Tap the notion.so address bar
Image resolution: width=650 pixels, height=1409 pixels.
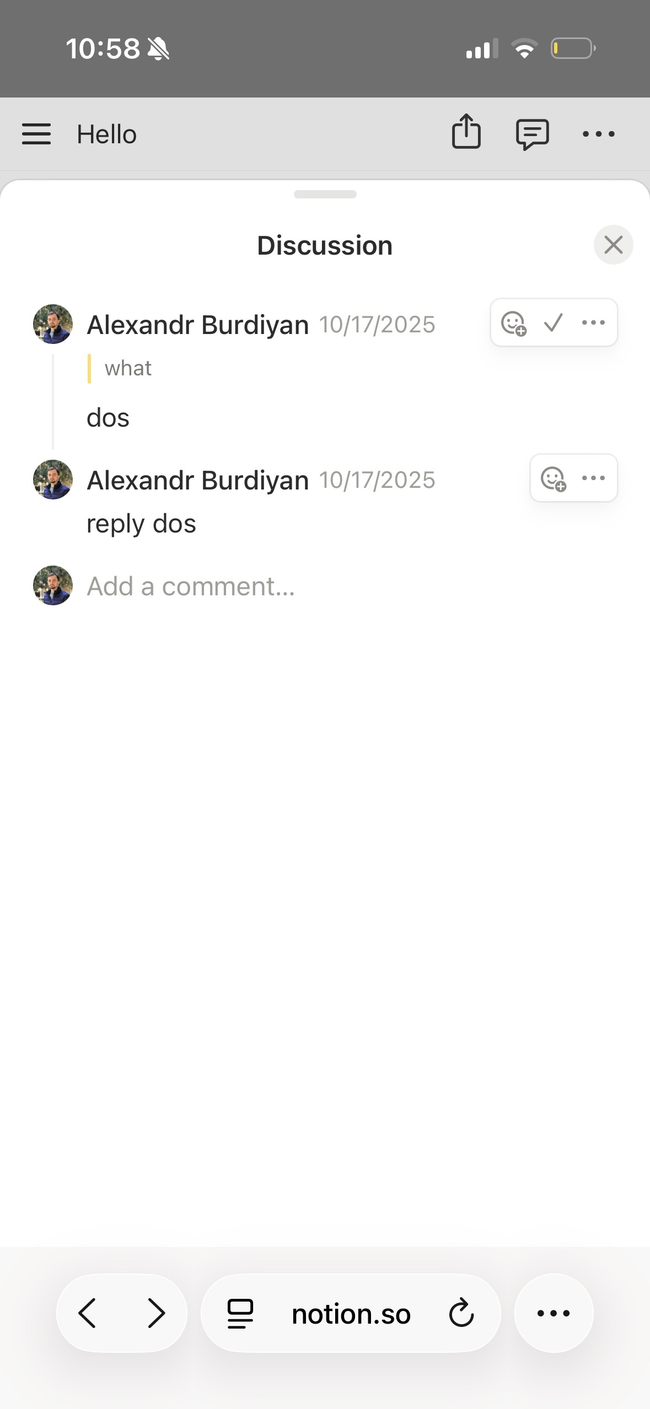pos(351,1313)
